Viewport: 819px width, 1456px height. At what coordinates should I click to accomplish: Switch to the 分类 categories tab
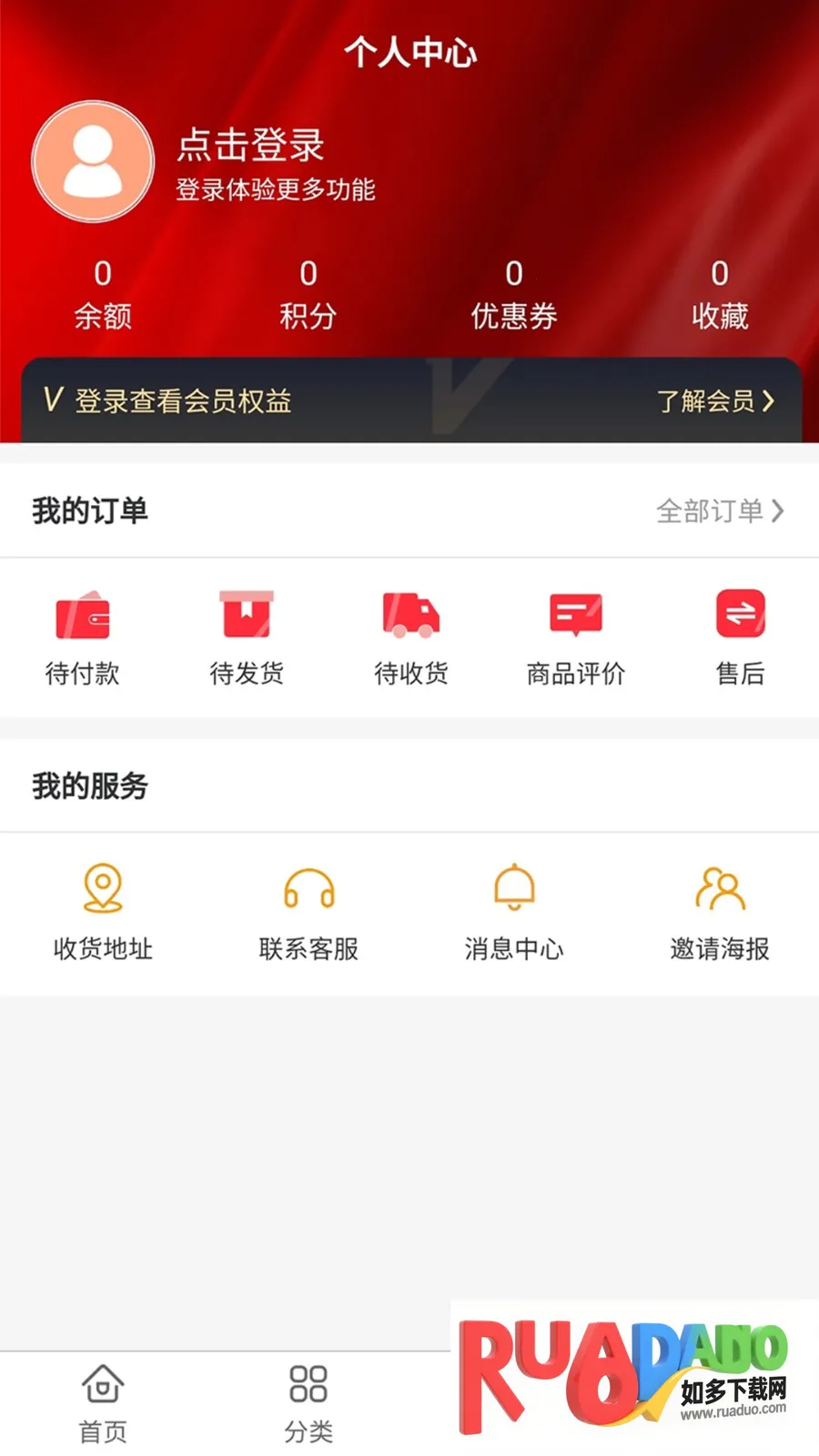click(x=308, y=1403)
